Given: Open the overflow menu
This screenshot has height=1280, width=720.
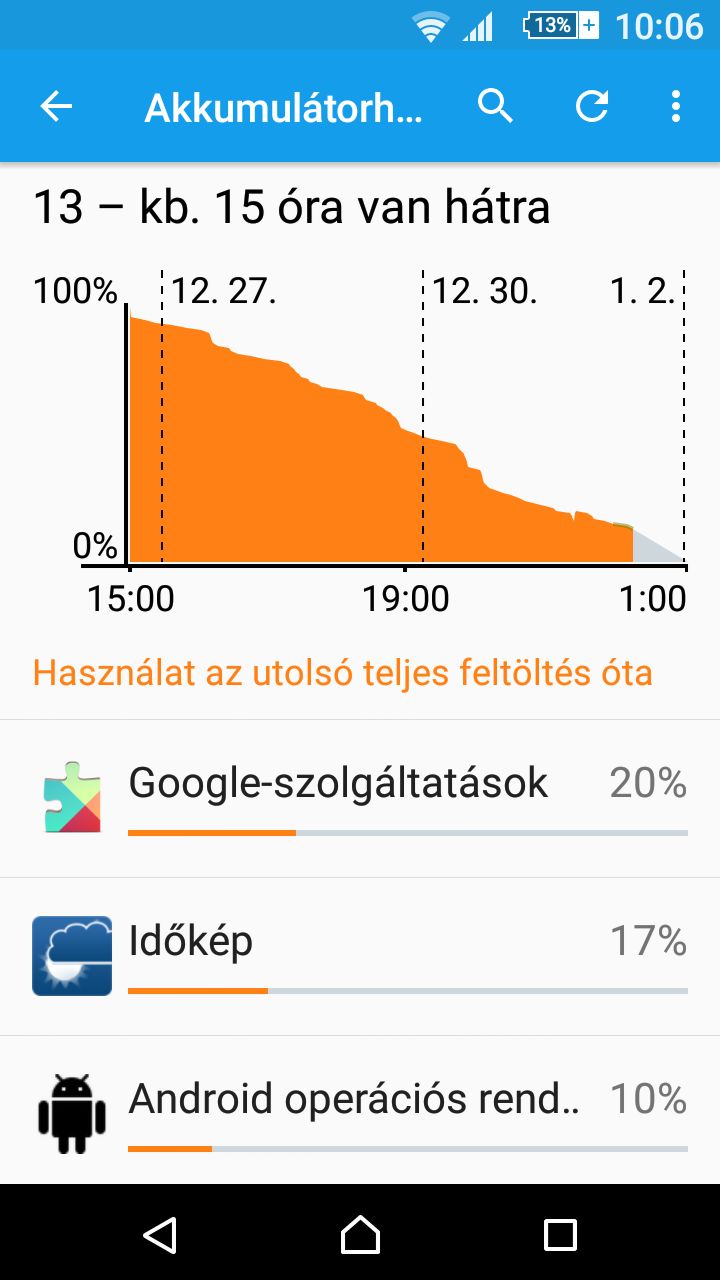Looking at the screenshot, I should 676,106.
